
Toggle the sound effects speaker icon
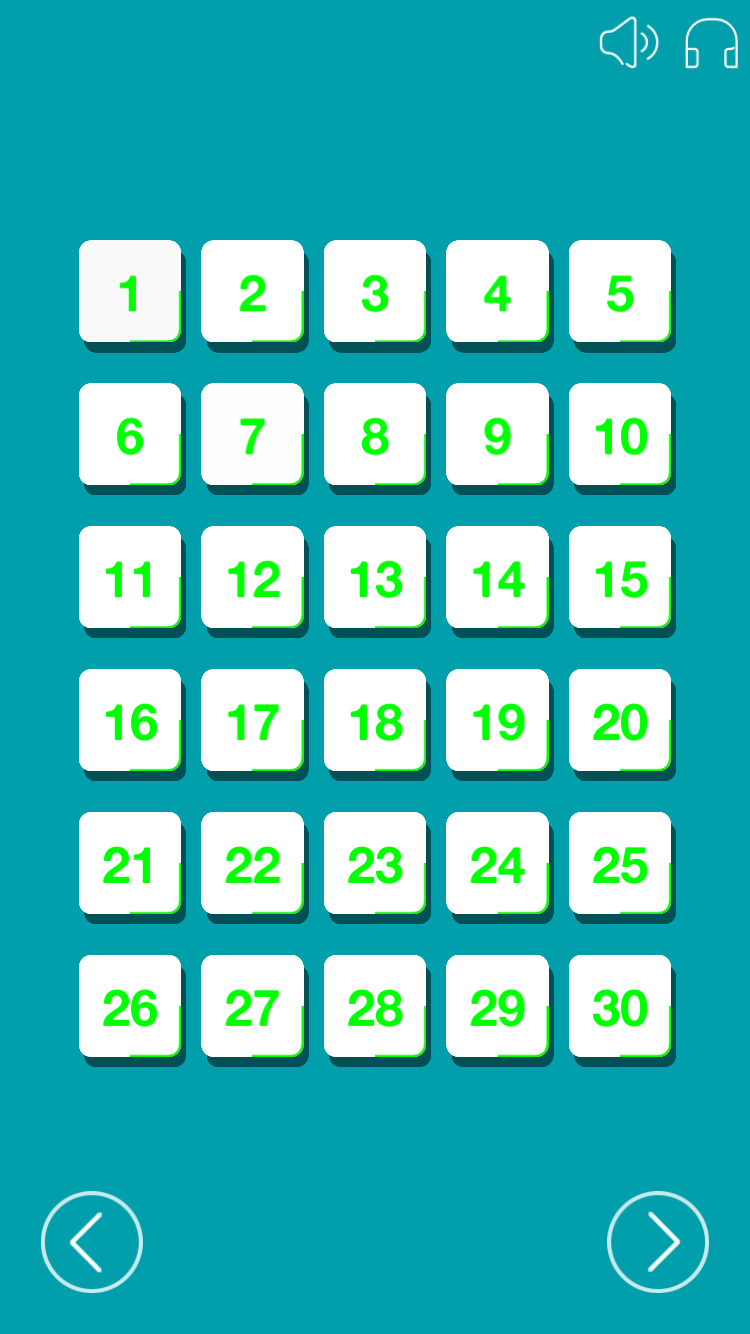click(628, 43)
